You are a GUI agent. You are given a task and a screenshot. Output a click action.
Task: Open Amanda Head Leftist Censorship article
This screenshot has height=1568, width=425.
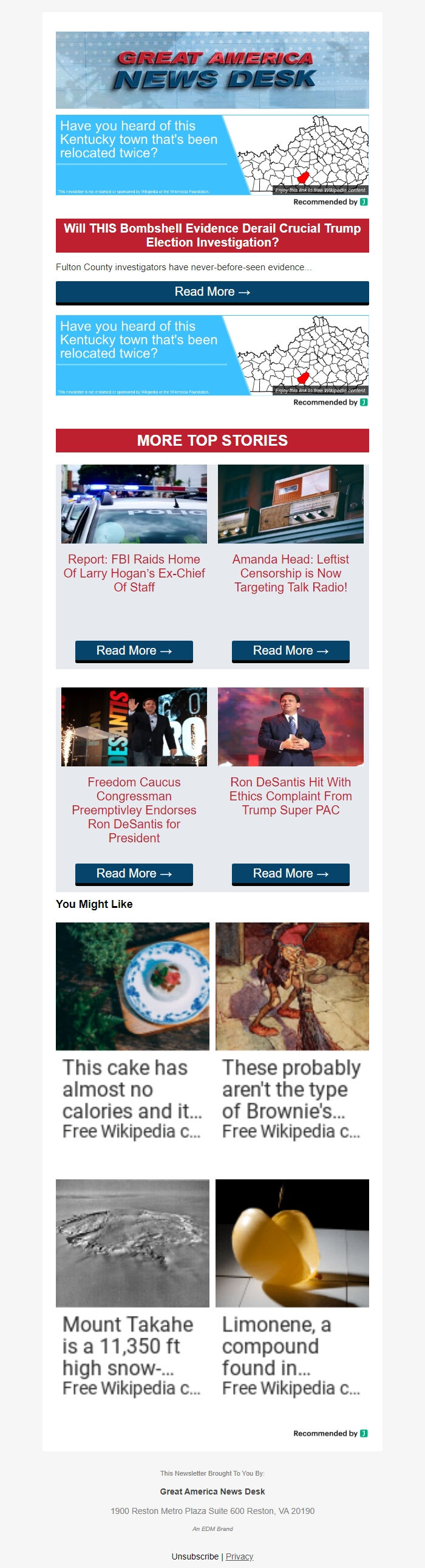pos(290,573)
